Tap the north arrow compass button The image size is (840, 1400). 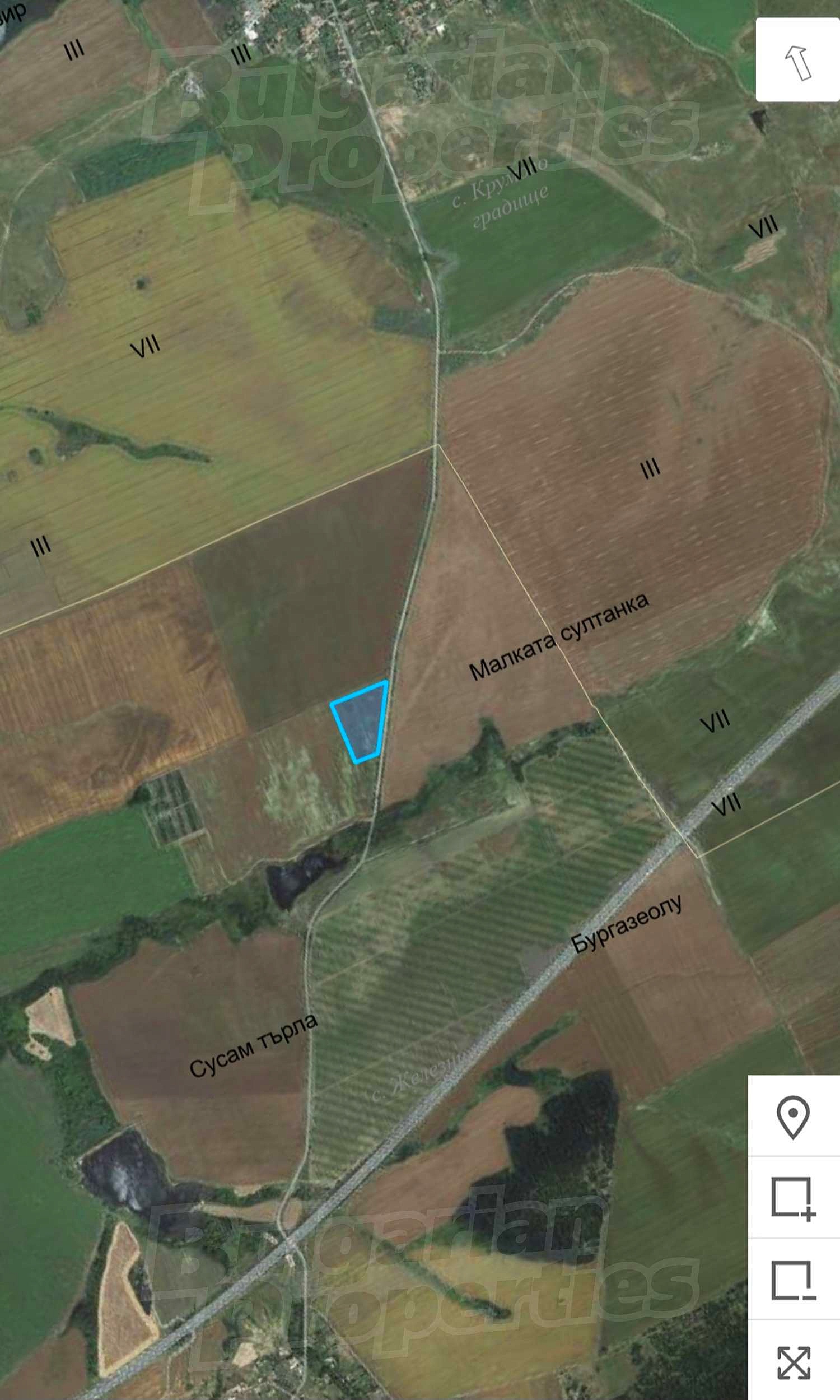797,61
